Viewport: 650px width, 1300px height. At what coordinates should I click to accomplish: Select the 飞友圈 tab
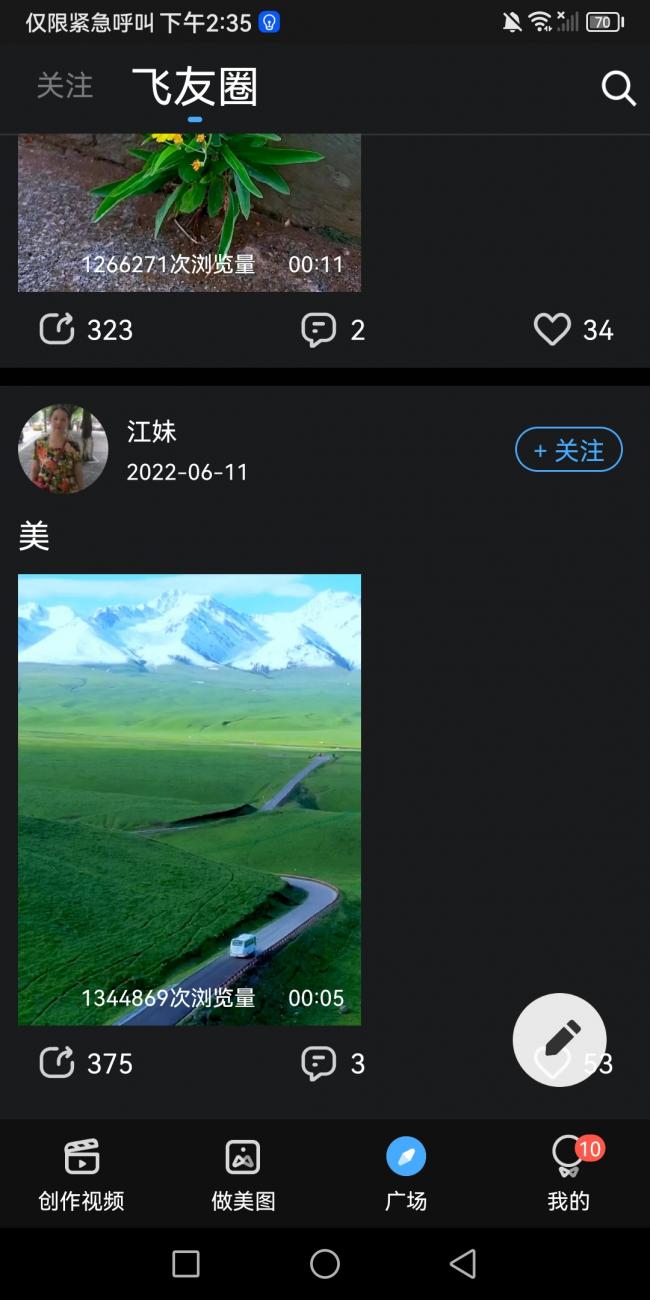(x=195, y=88)
